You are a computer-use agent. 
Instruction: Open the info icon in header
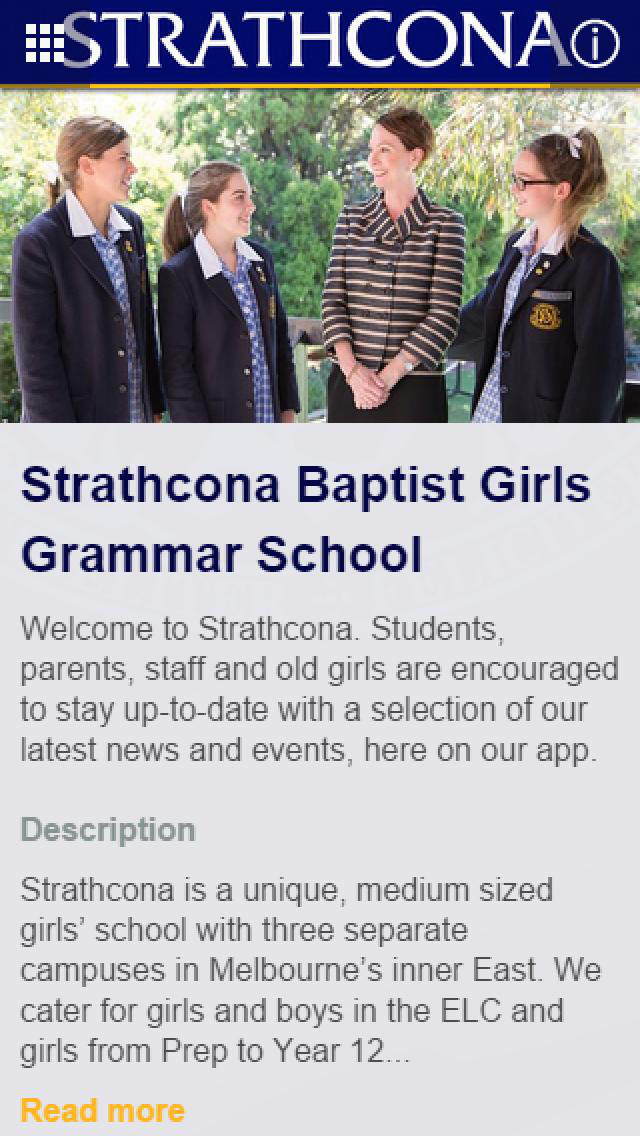[596, 46]
